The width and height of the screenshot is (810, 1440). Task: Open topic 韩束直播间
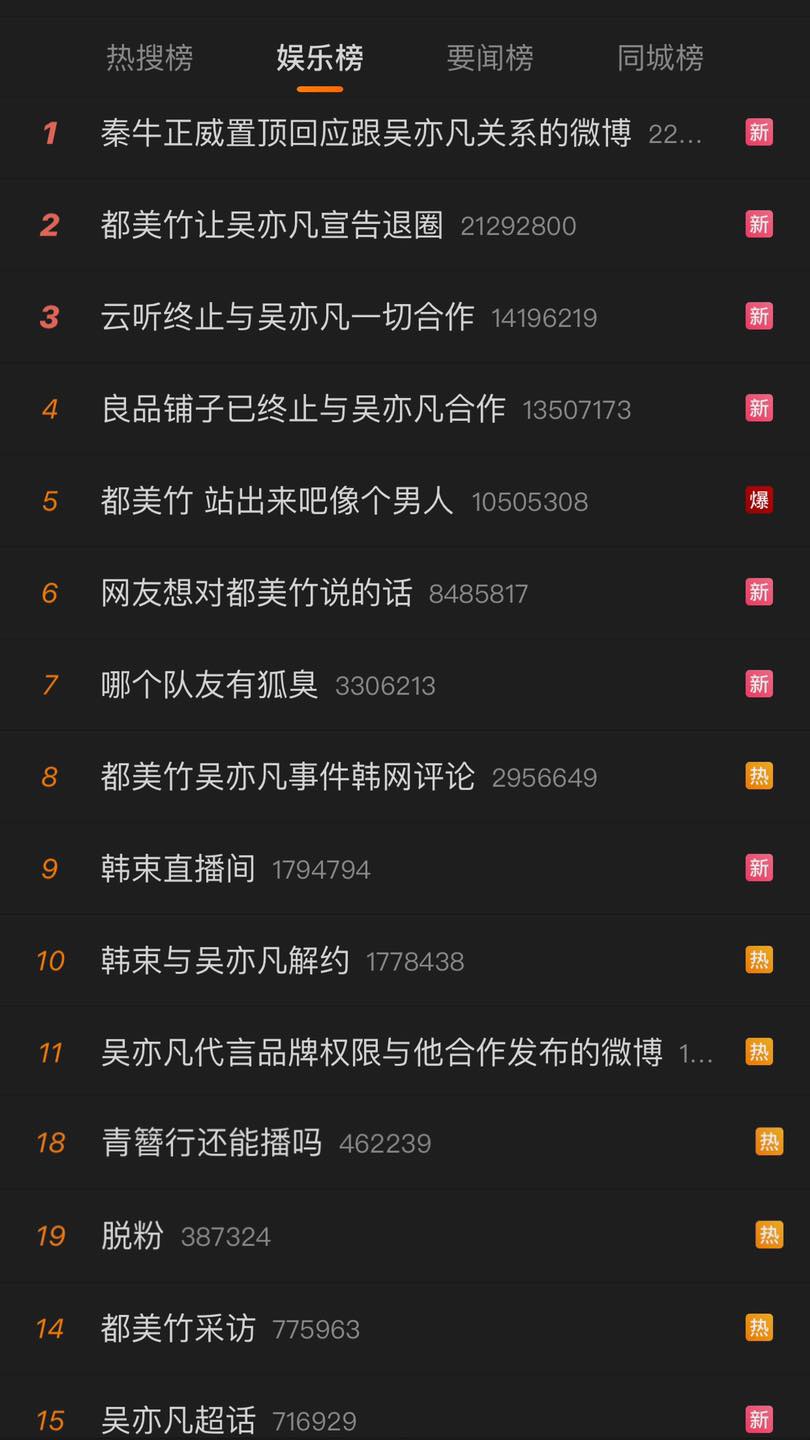click(178, 869)
